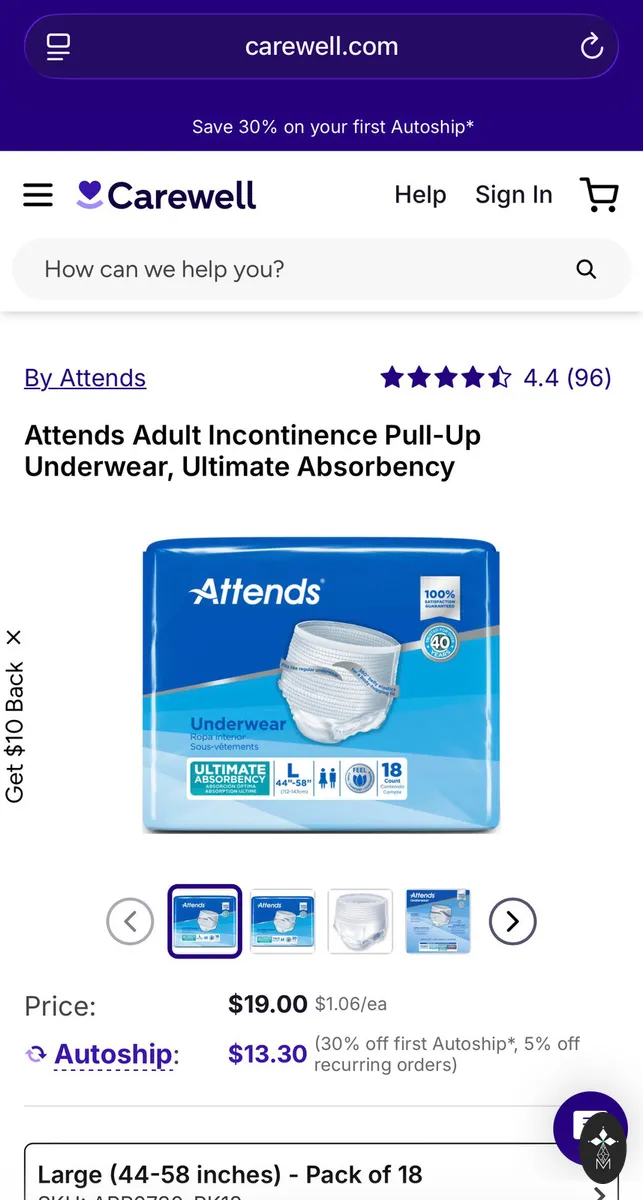Reload the carewell.com page
Screen dimensions: 643x1200
point(592,46)
